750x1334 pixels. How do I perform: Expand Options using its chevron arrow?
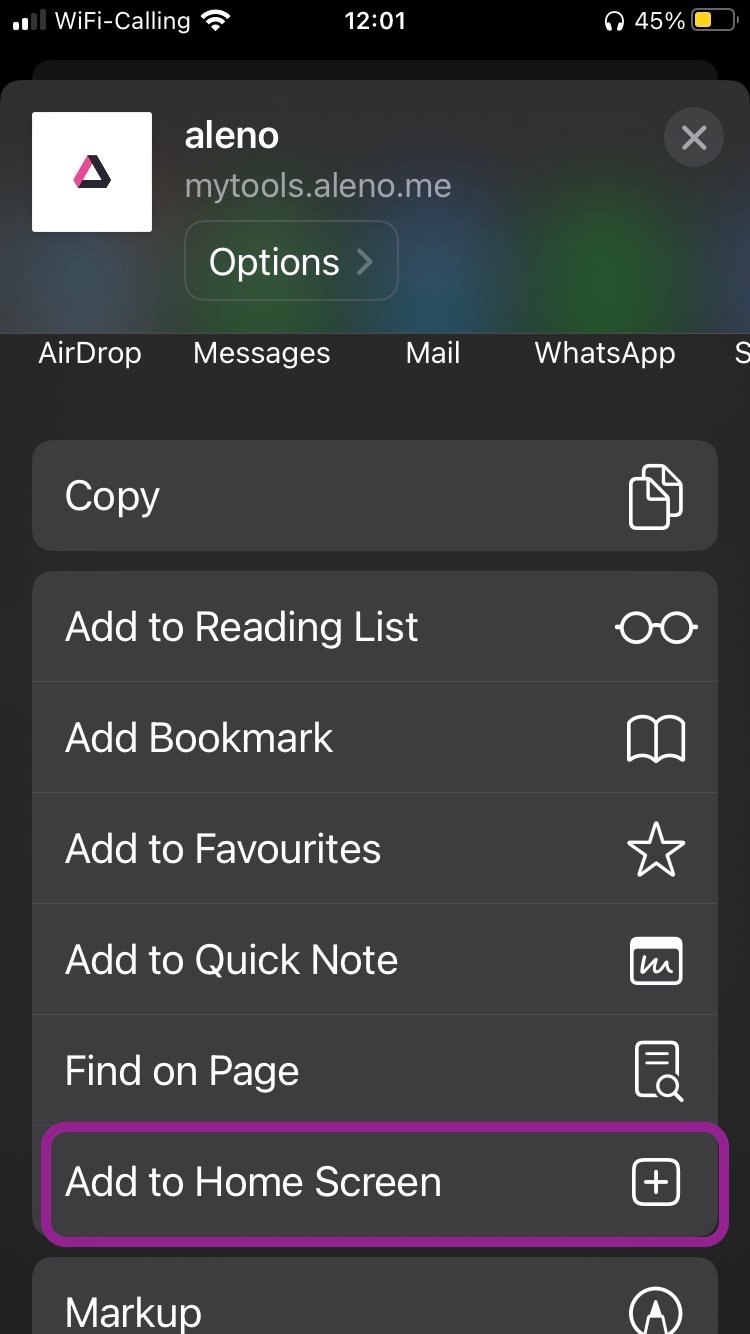pos(365,261)
